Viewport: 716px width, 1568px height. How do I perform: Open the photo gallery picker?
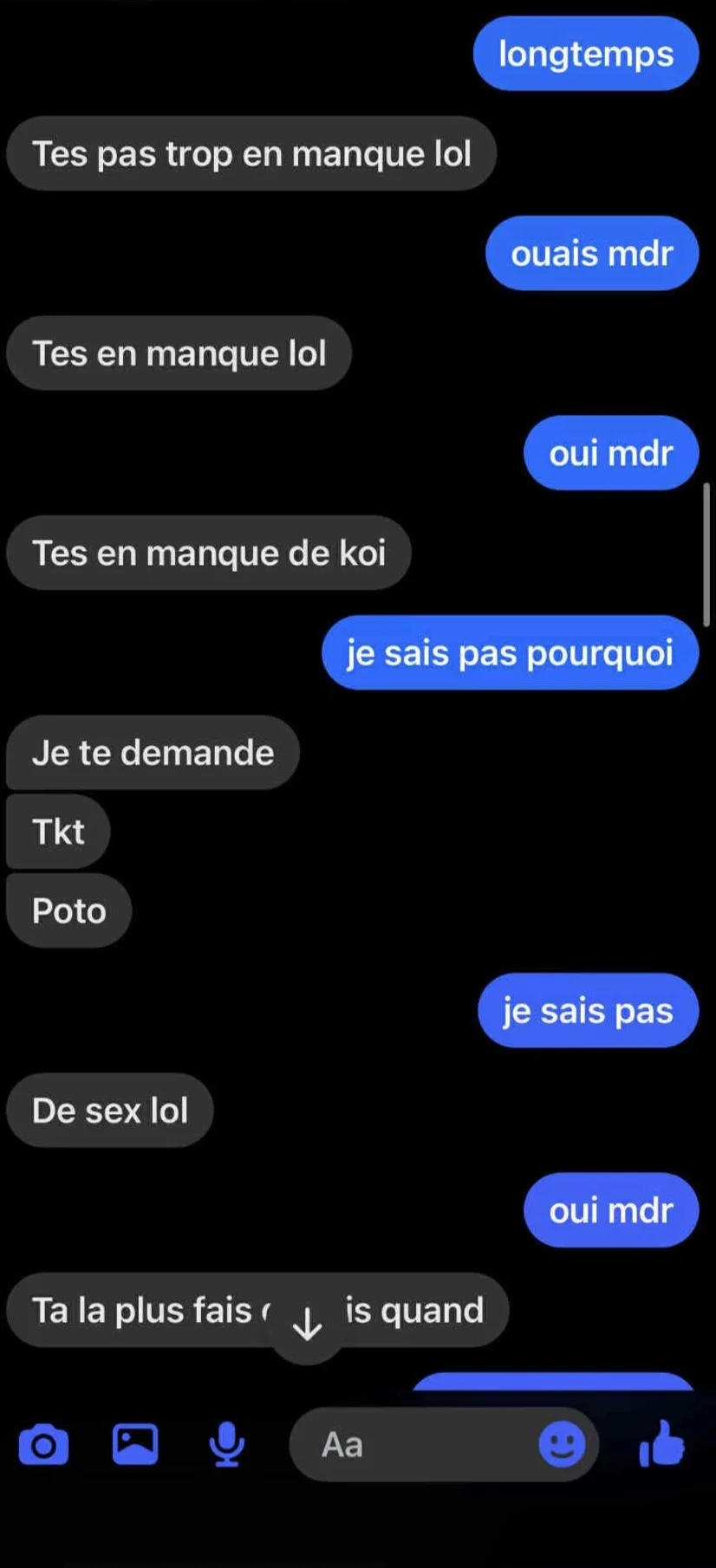[135, 1444]
